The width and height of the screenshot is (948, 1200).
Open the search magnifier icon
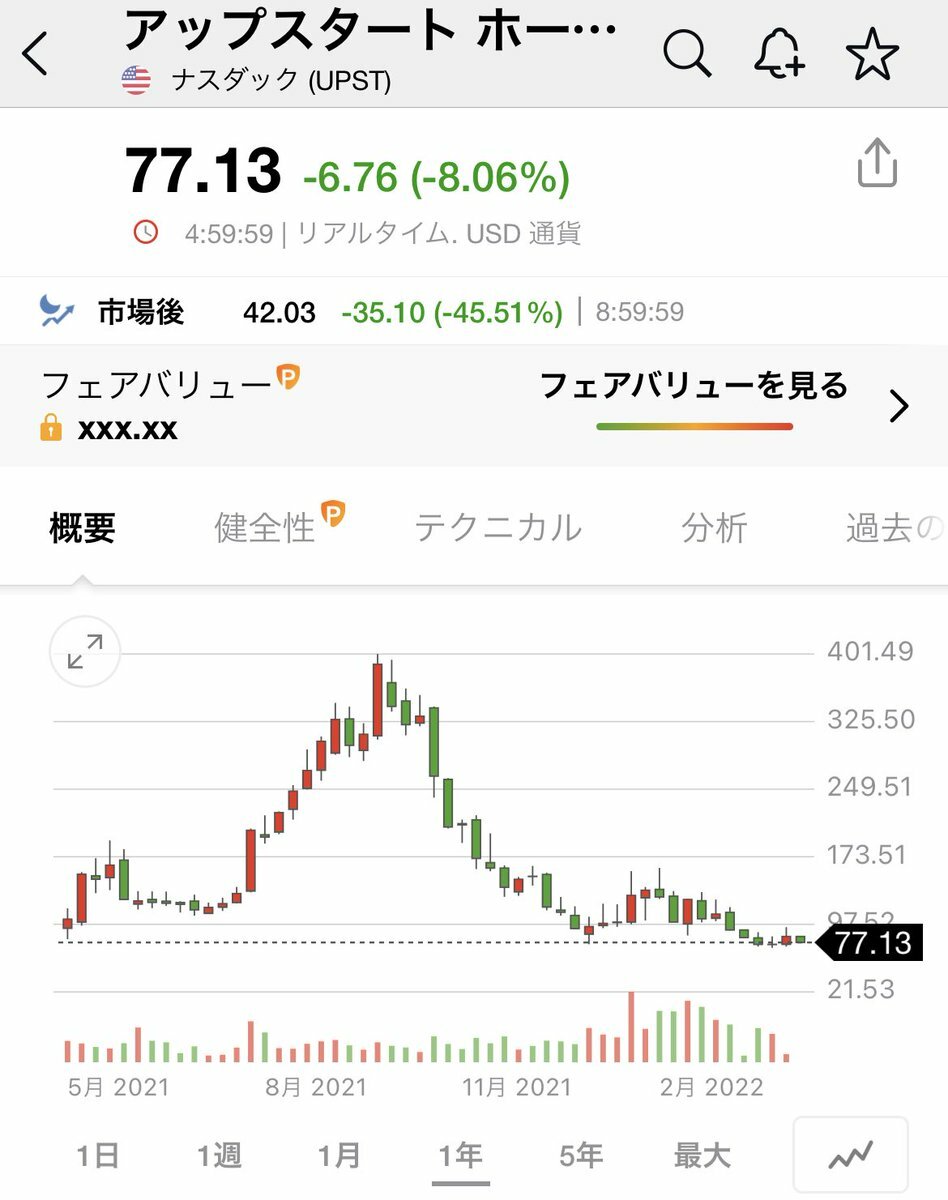pyautogui.click(x=687, y=54)
